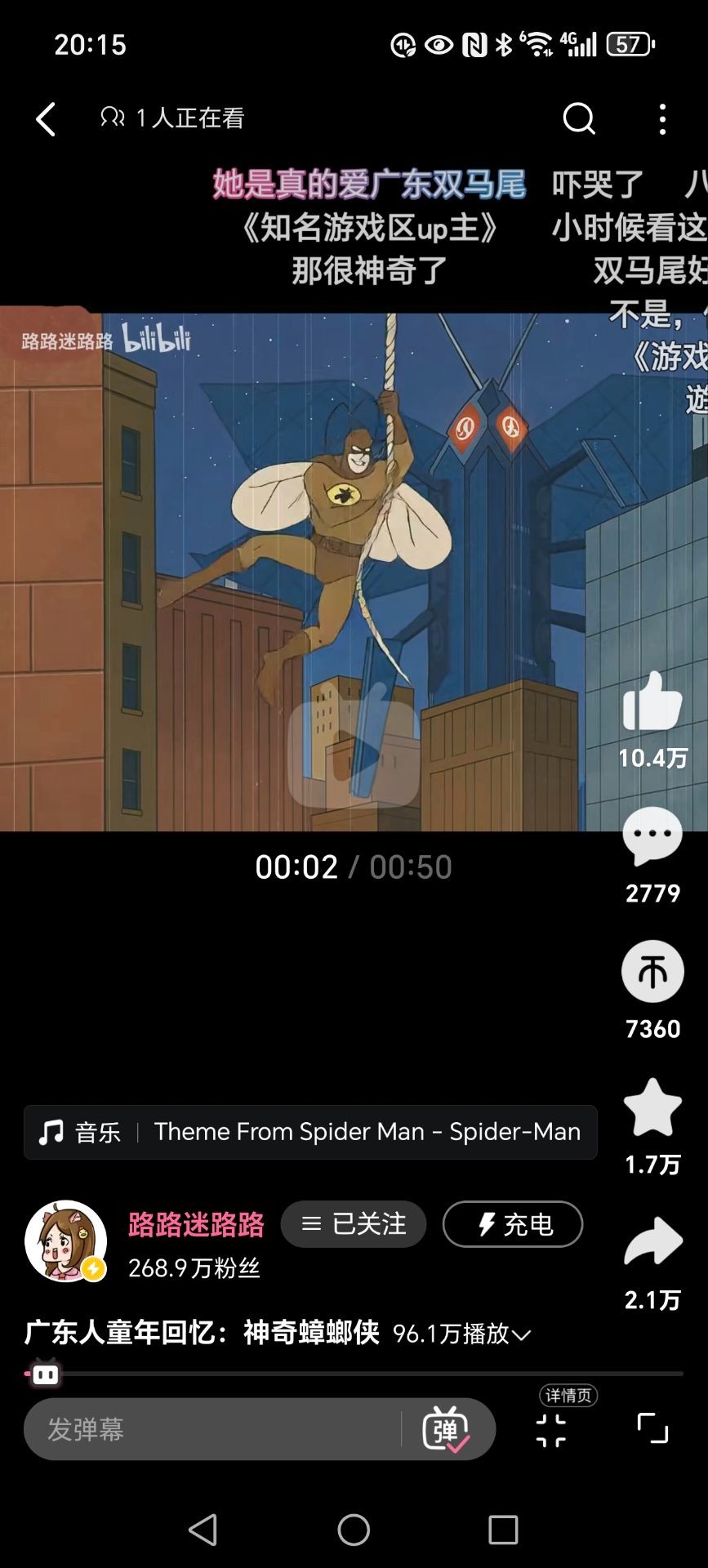Go back to the previous page
708x1568 pixels.
(x=46, y=119)
